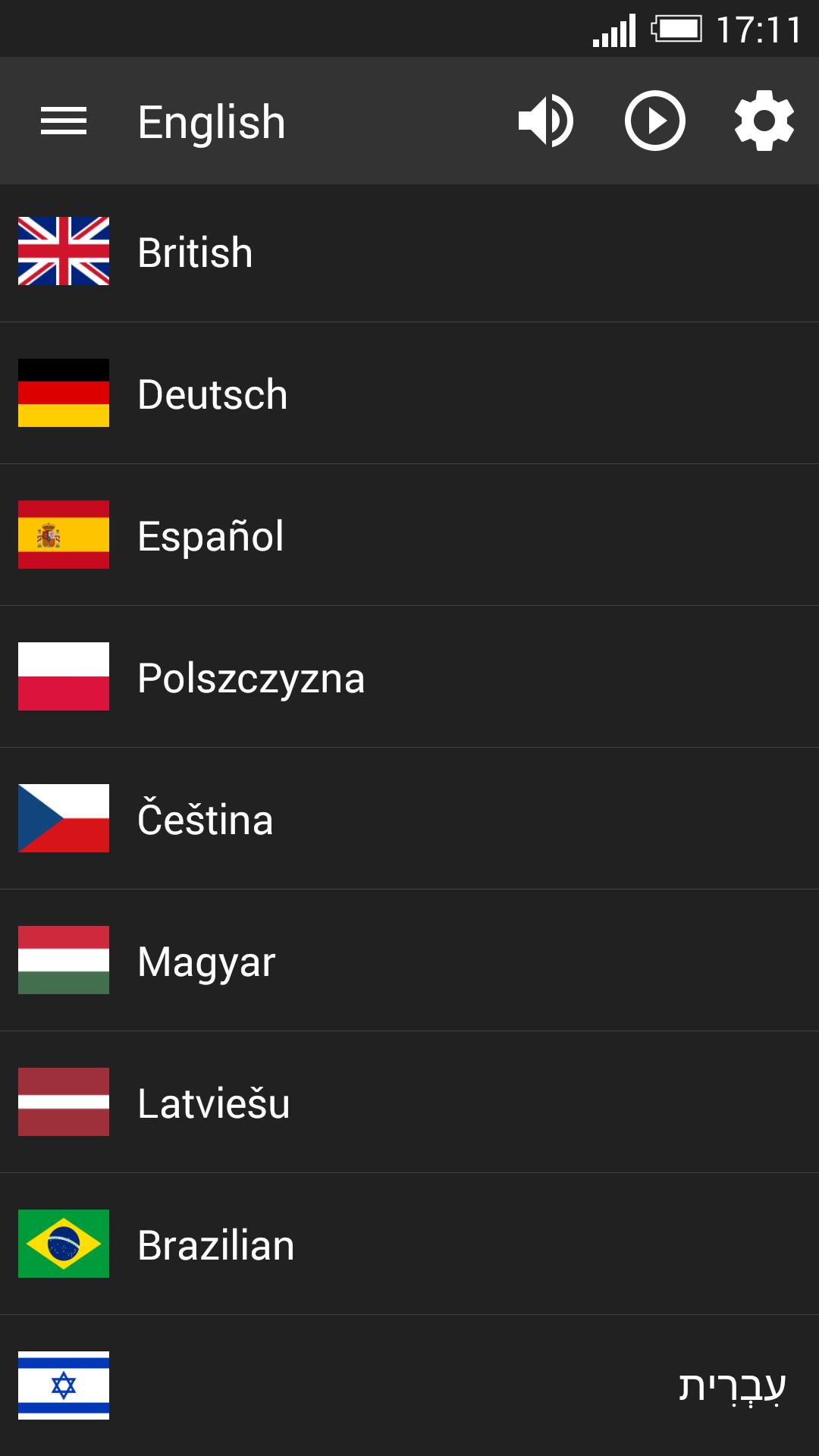
Task: Tap the British Union Jack flag
Action: point(62,252)
